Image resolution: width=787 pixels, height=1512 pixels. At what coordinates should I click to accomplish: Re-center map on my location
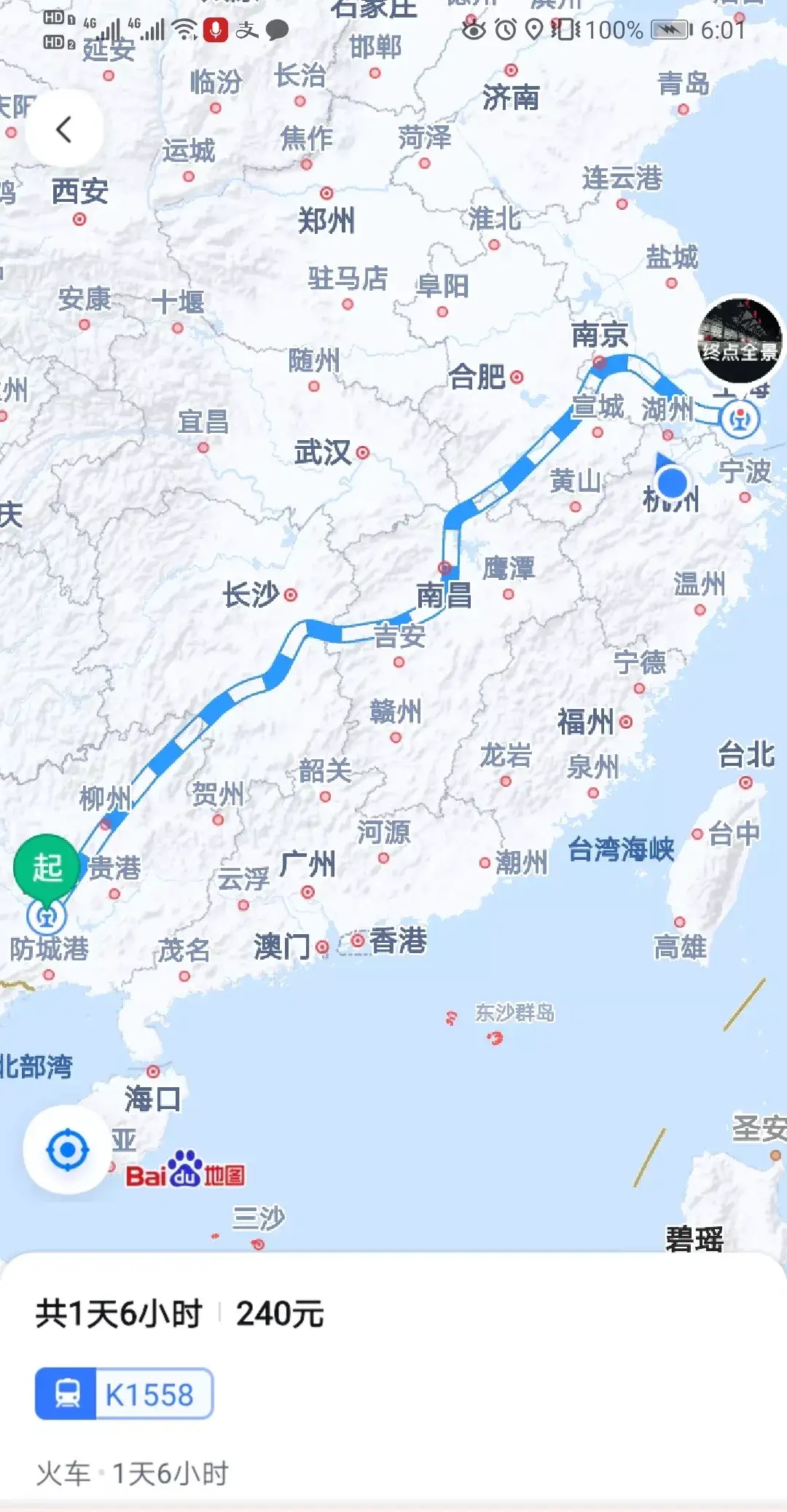pyautogui.click(x=67, y=1150)
